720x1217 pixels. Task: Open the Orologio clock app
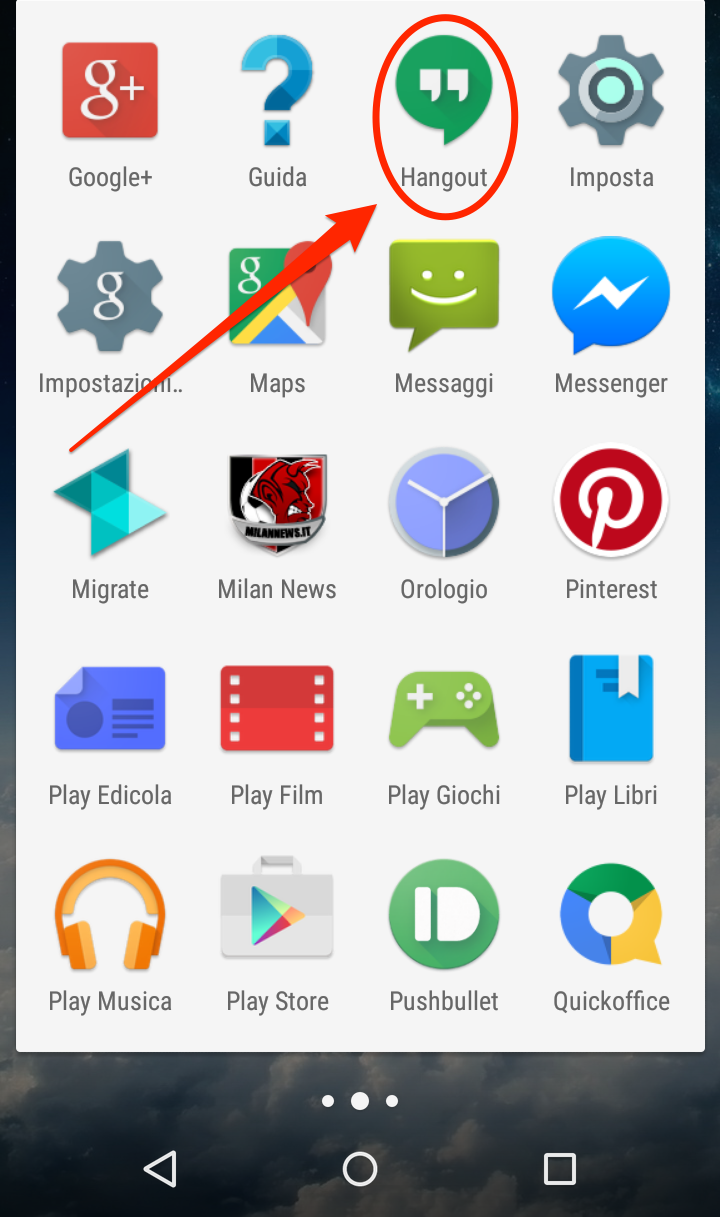[x=444, y=503]
